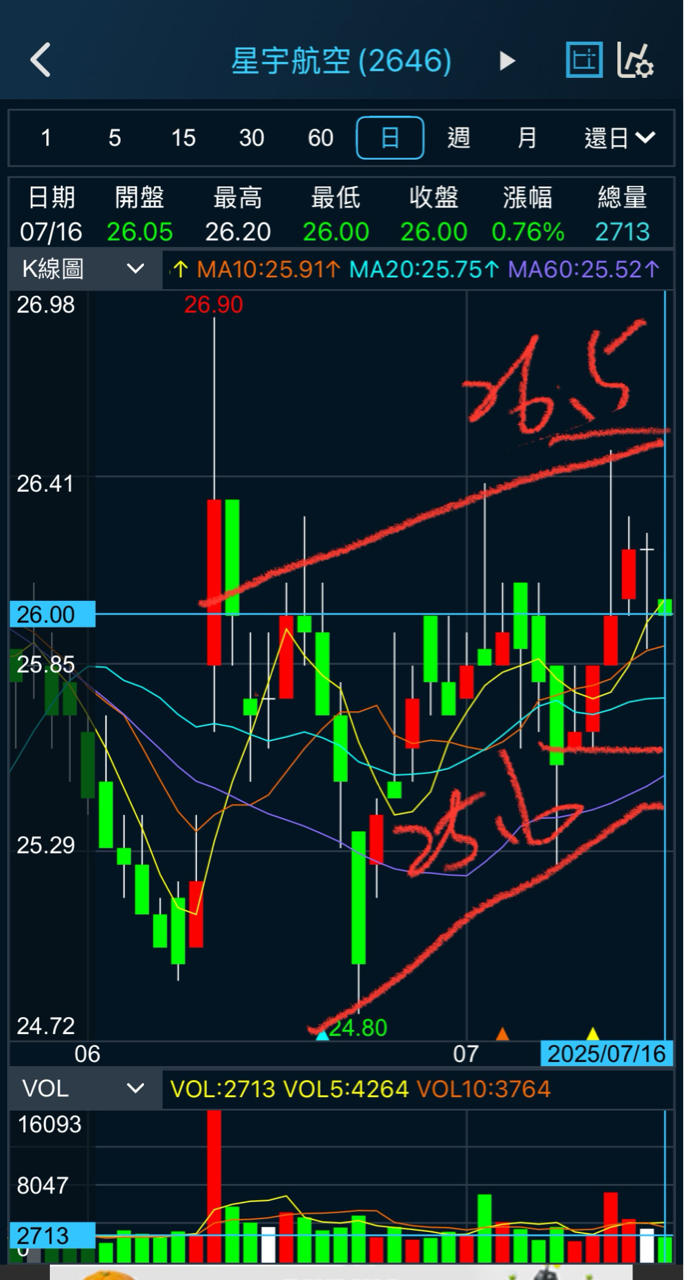Switch to the next stock arrow
The height and width of the screenshot is (1280, 684).
(x=507, y=61)
